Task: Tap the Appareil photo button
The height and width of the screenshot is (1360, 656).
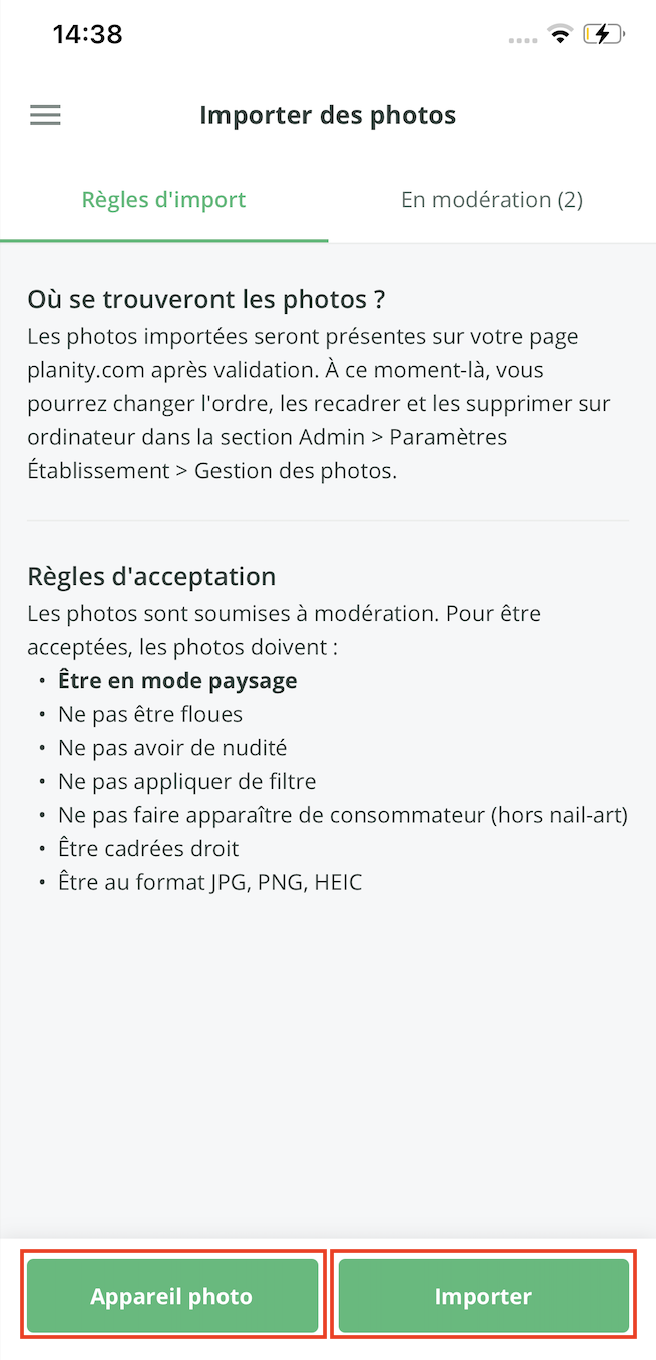Action: pos(172,1296)
